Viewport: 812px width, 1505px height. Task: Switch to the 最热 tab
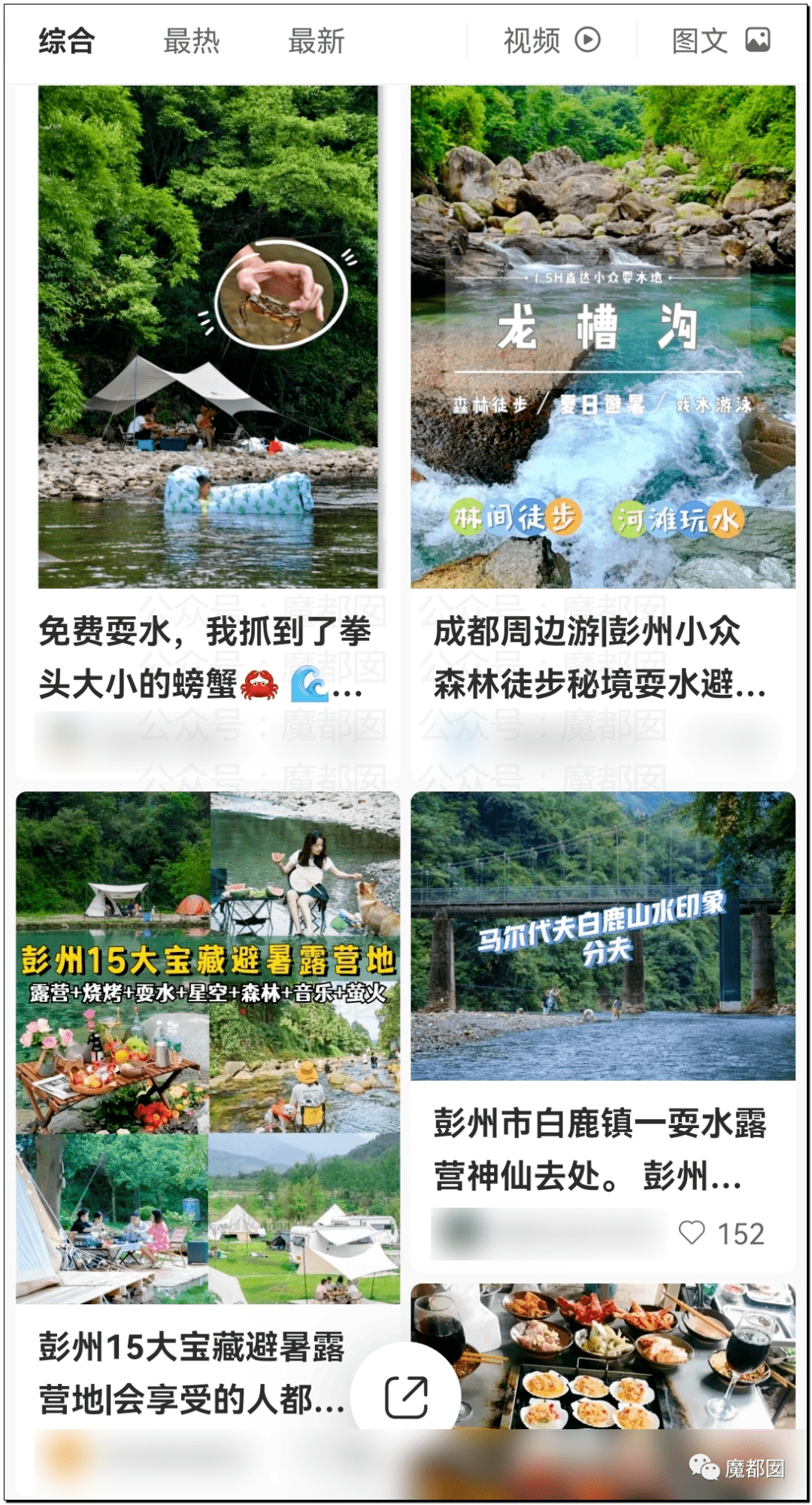191,41
